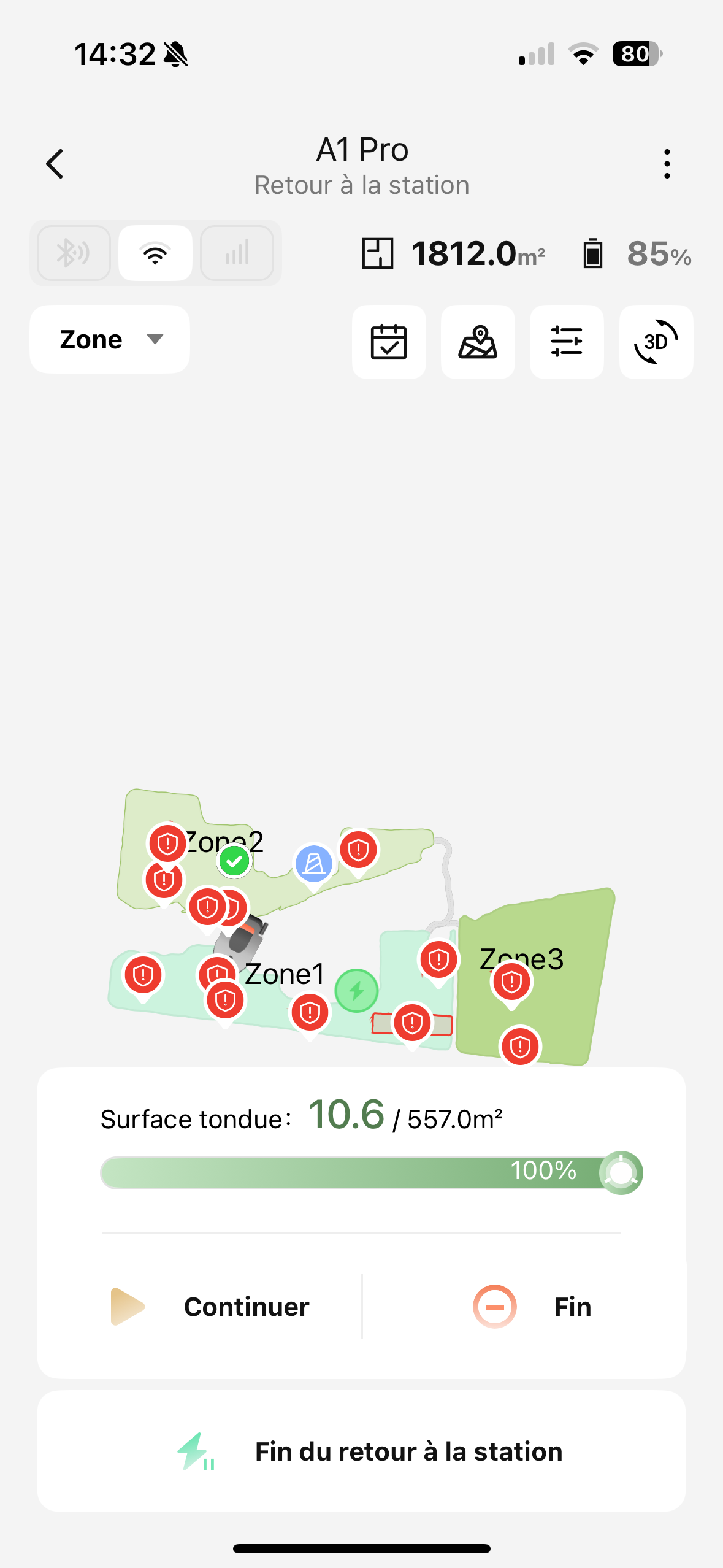This screenshot has width=723, height=1568.
Task: Switch to the Bluetooth connection mode
Action: [x=74, y=253]
